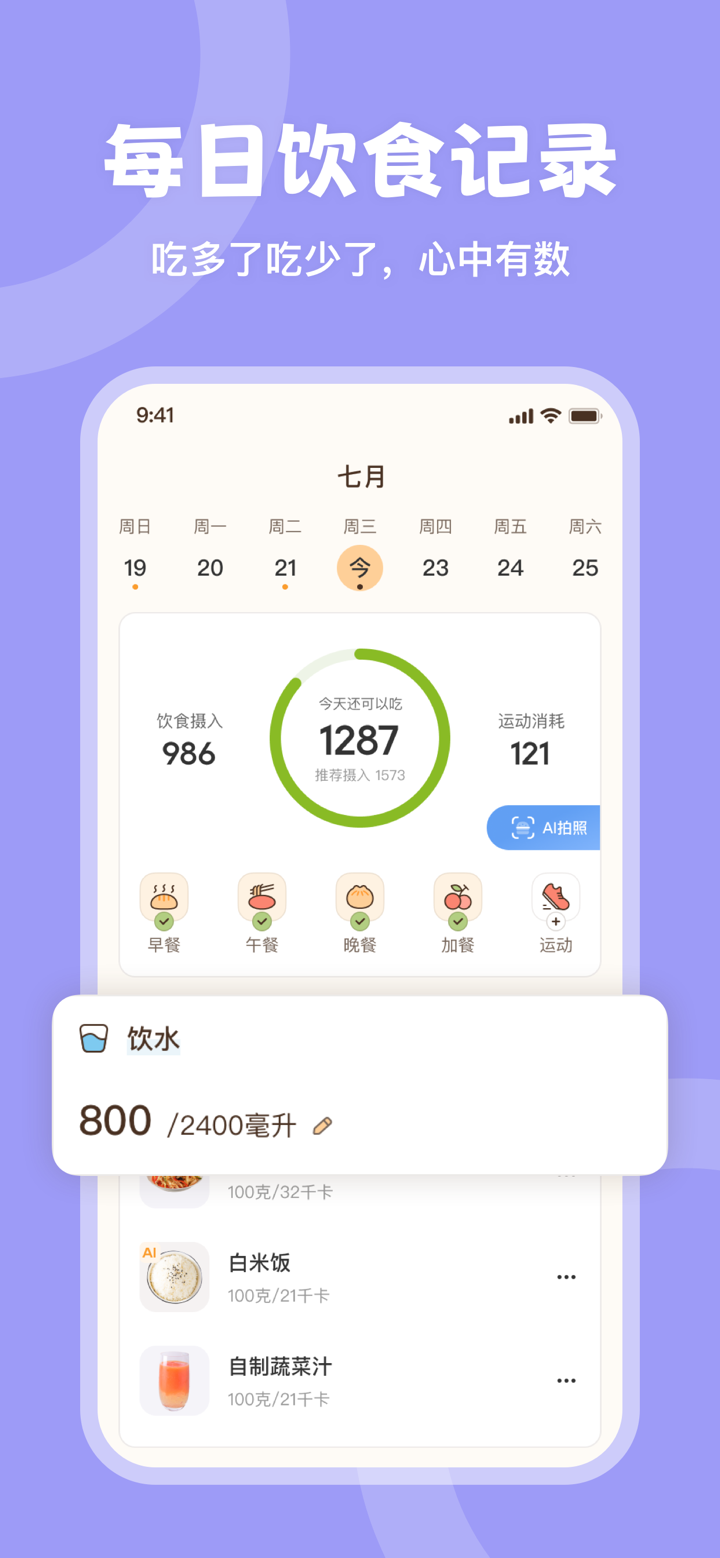Open the 自制蔬菜汁 juice thumbnail
The image size is (720, 1558).
[x=174, y=1380]
